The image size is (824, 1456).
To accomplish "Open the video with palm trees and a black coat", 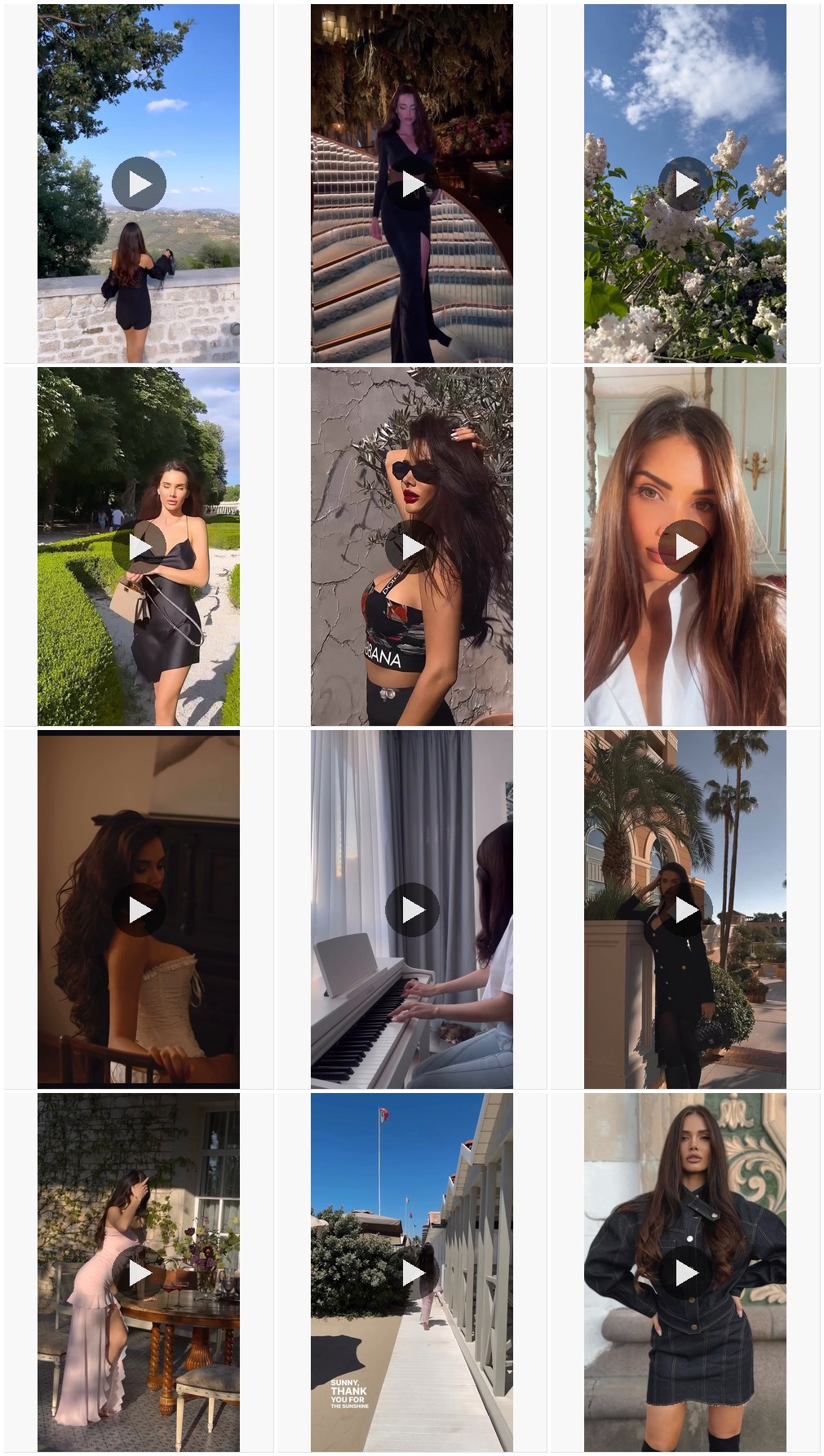I will [x=685, y=909].
